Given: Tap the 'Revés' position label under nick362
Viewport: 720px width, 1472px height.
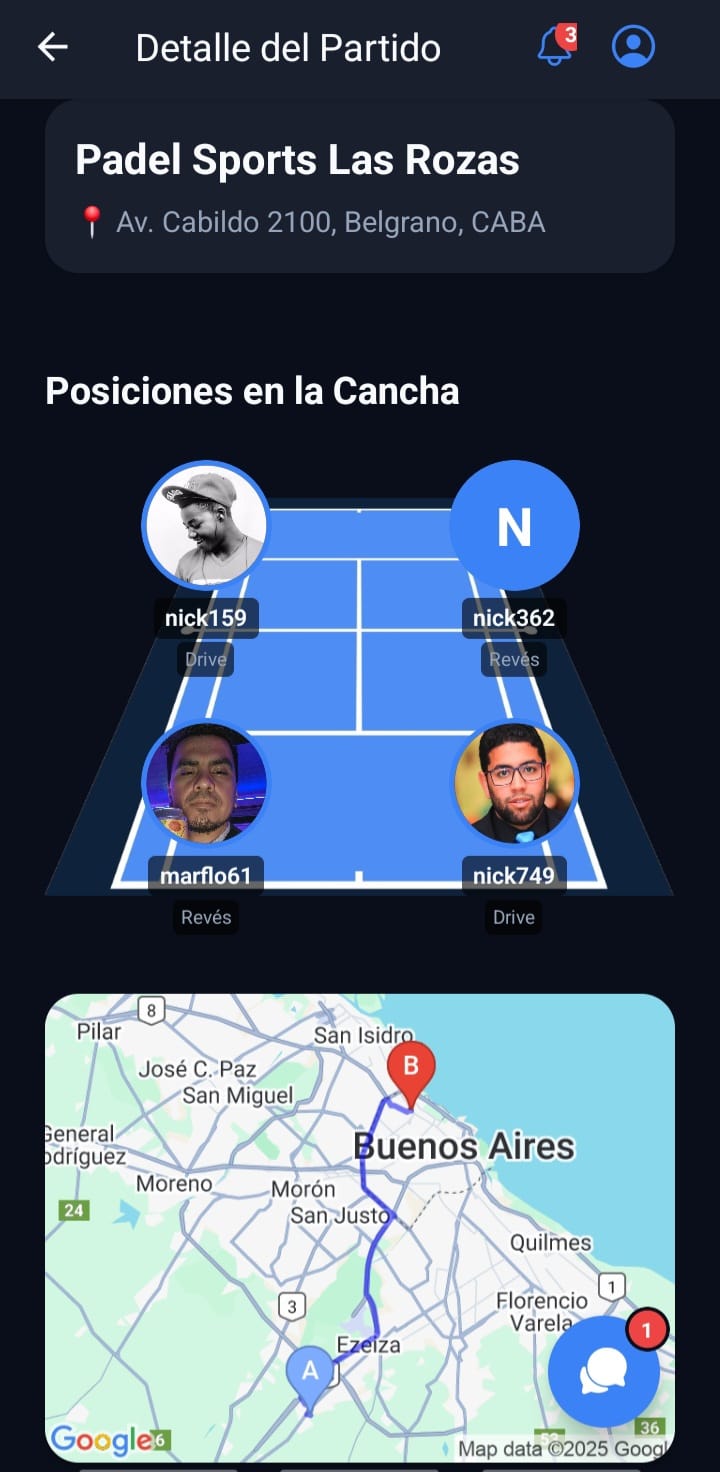Looking at the screenshot, I should tap(513, 658).
